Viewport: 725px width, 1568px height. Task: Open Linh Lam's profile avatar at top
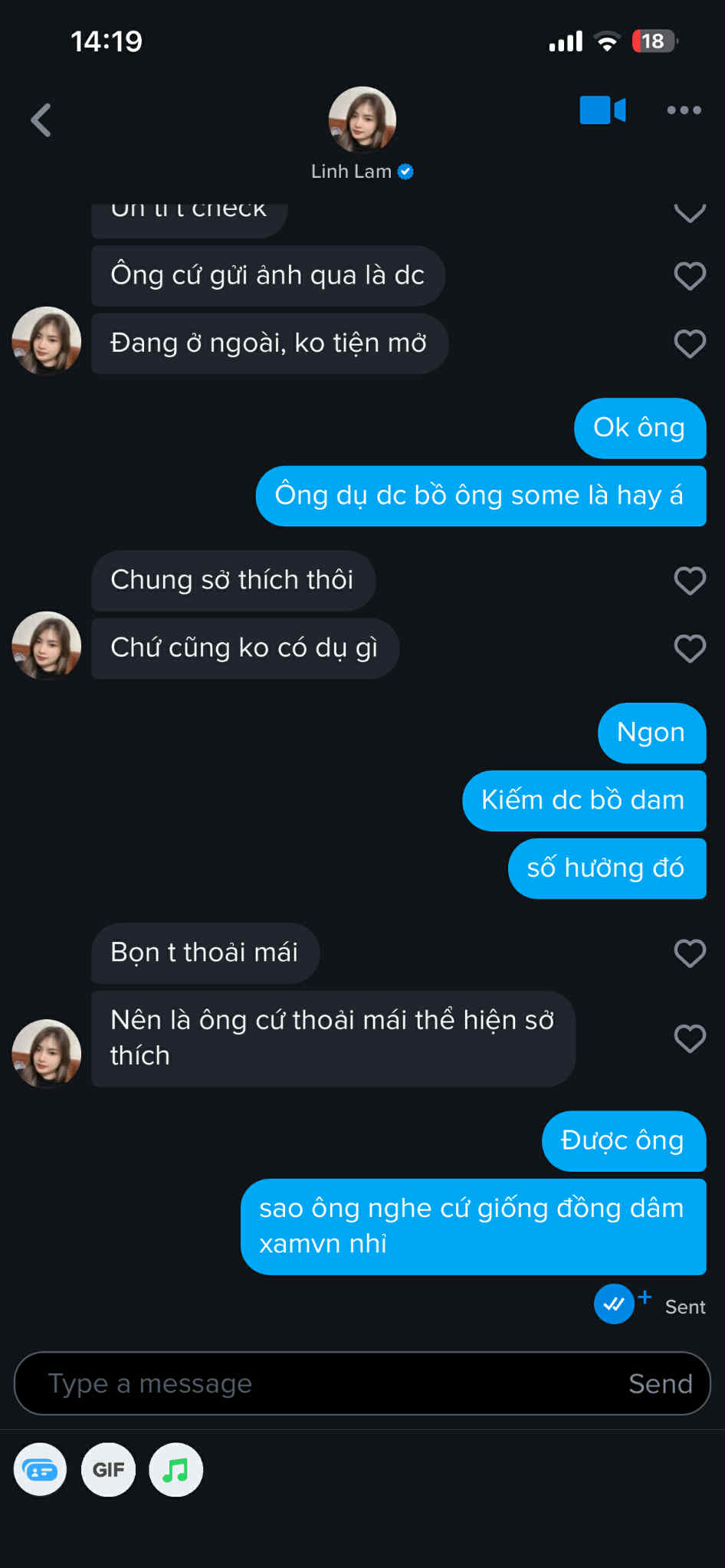coord(362,119)
